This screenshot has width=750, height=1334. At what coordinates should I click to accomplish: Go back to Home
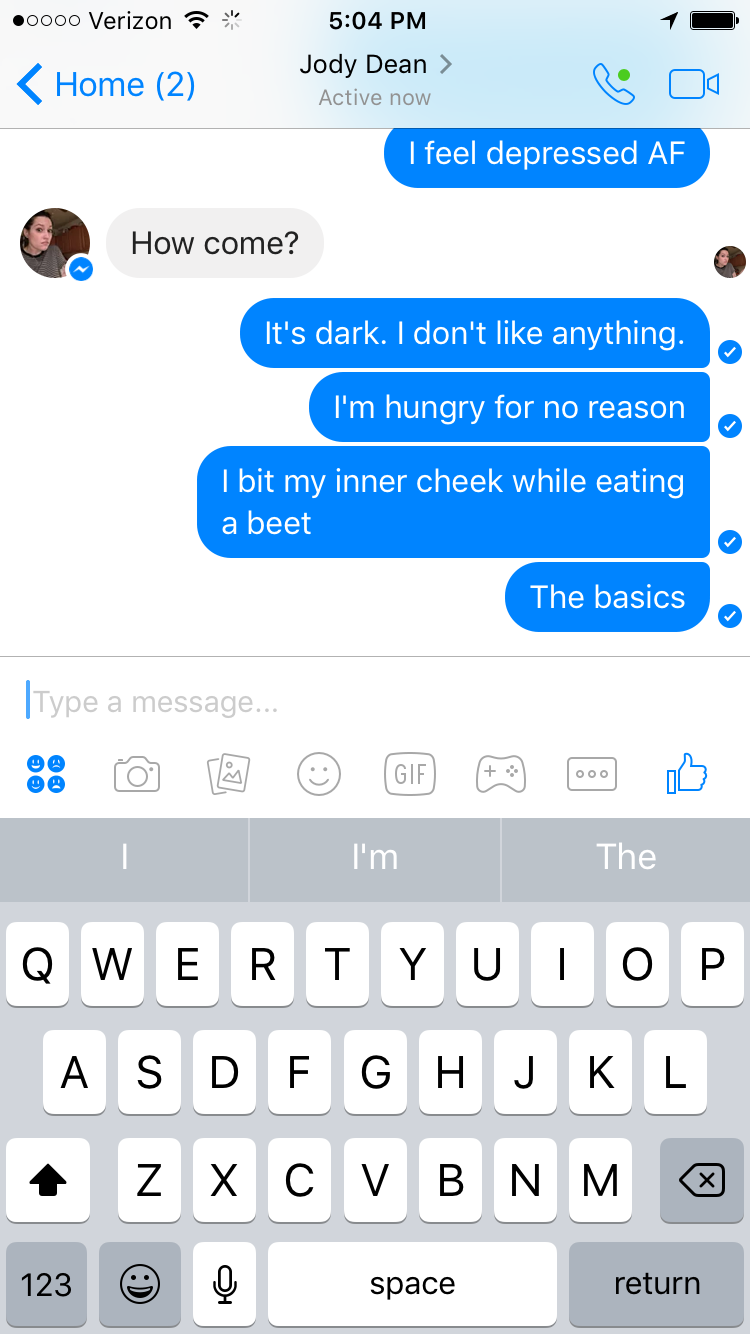[106, 85]
